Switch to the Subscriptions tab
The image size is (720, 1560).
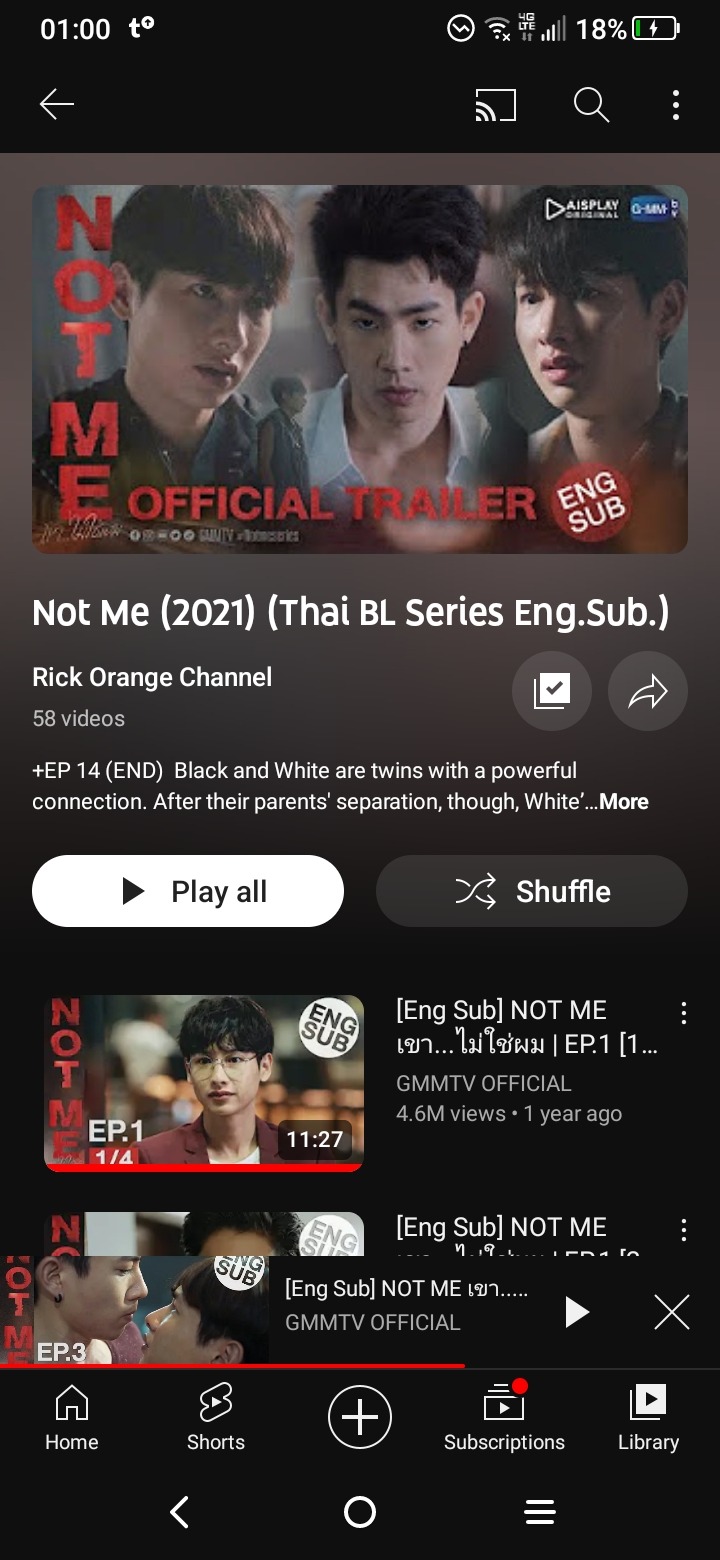[x=504, y=1418]
